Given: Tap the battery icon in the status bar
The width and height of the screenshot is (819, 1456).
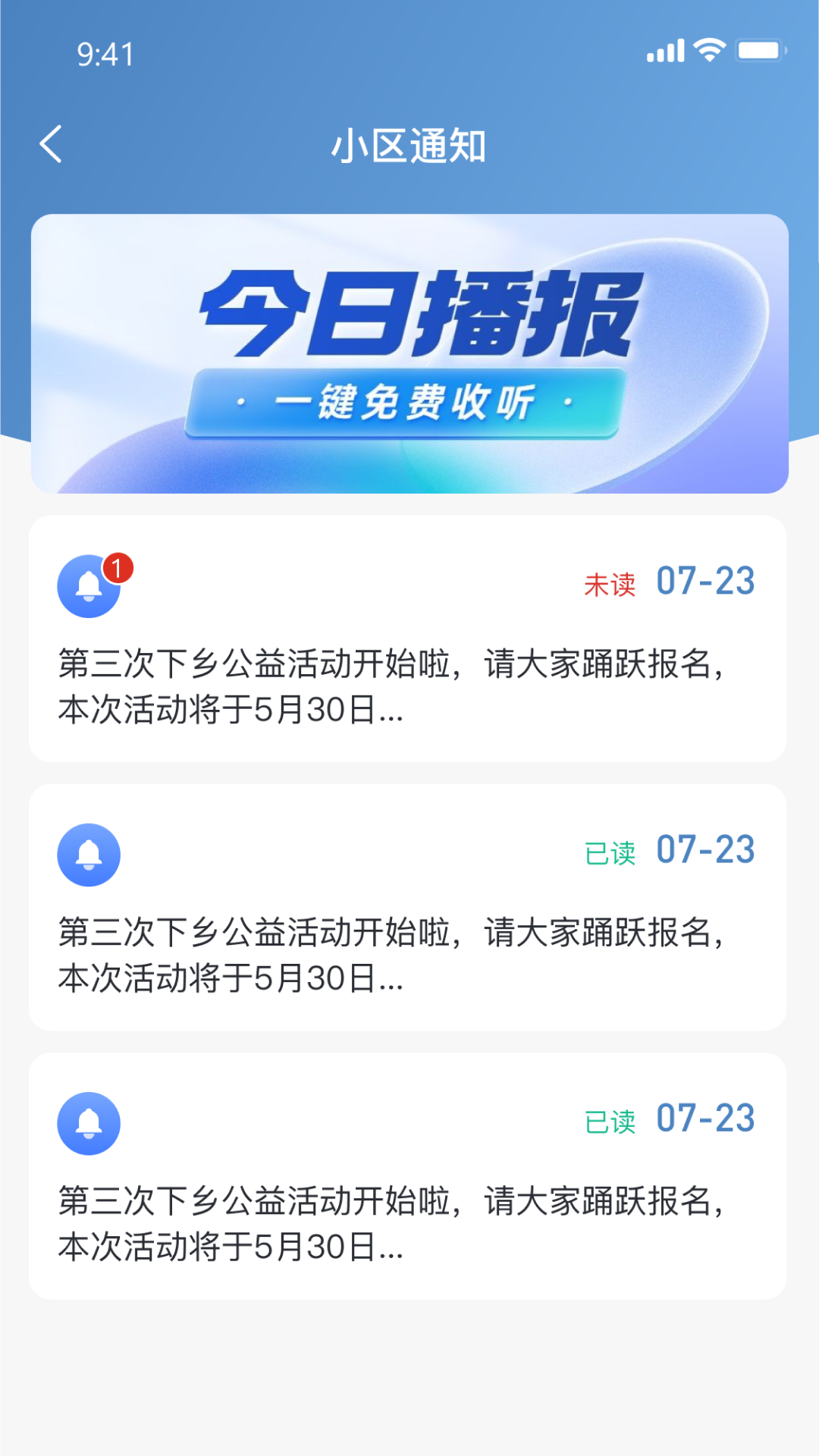Looking at the screenshot, I should pyautogui.click(x=758, y=50).
